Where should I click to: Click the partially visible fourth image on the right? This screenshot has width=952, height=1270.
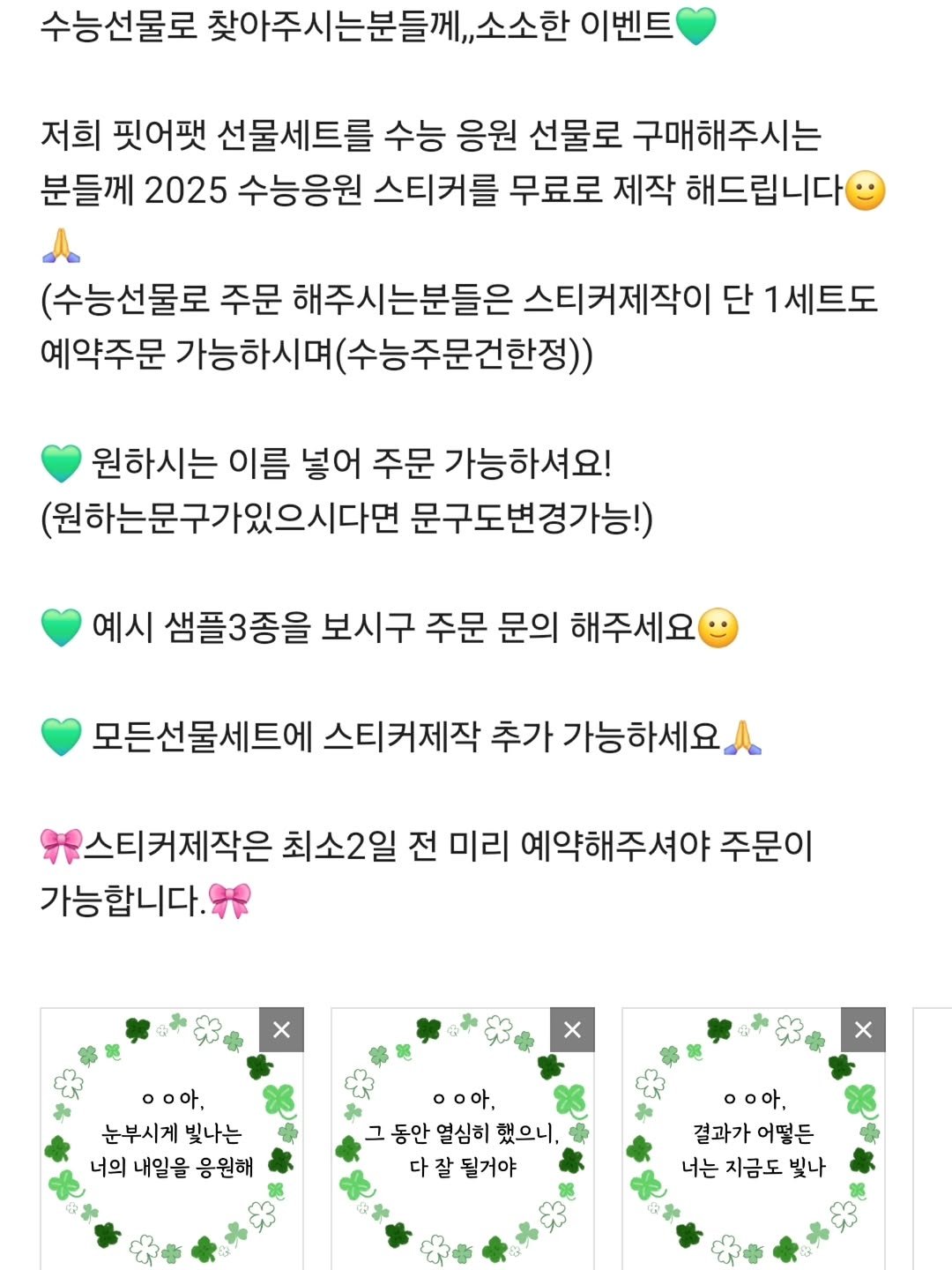click(x=934, y=1138)
